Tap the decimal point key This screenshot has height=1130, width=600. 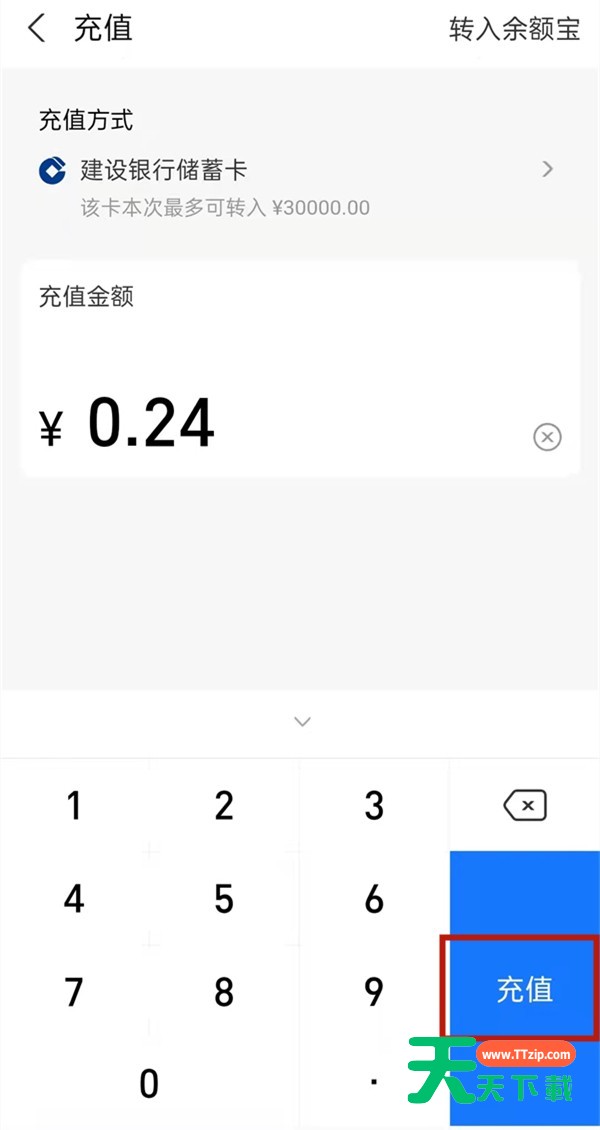point(374,1083)
